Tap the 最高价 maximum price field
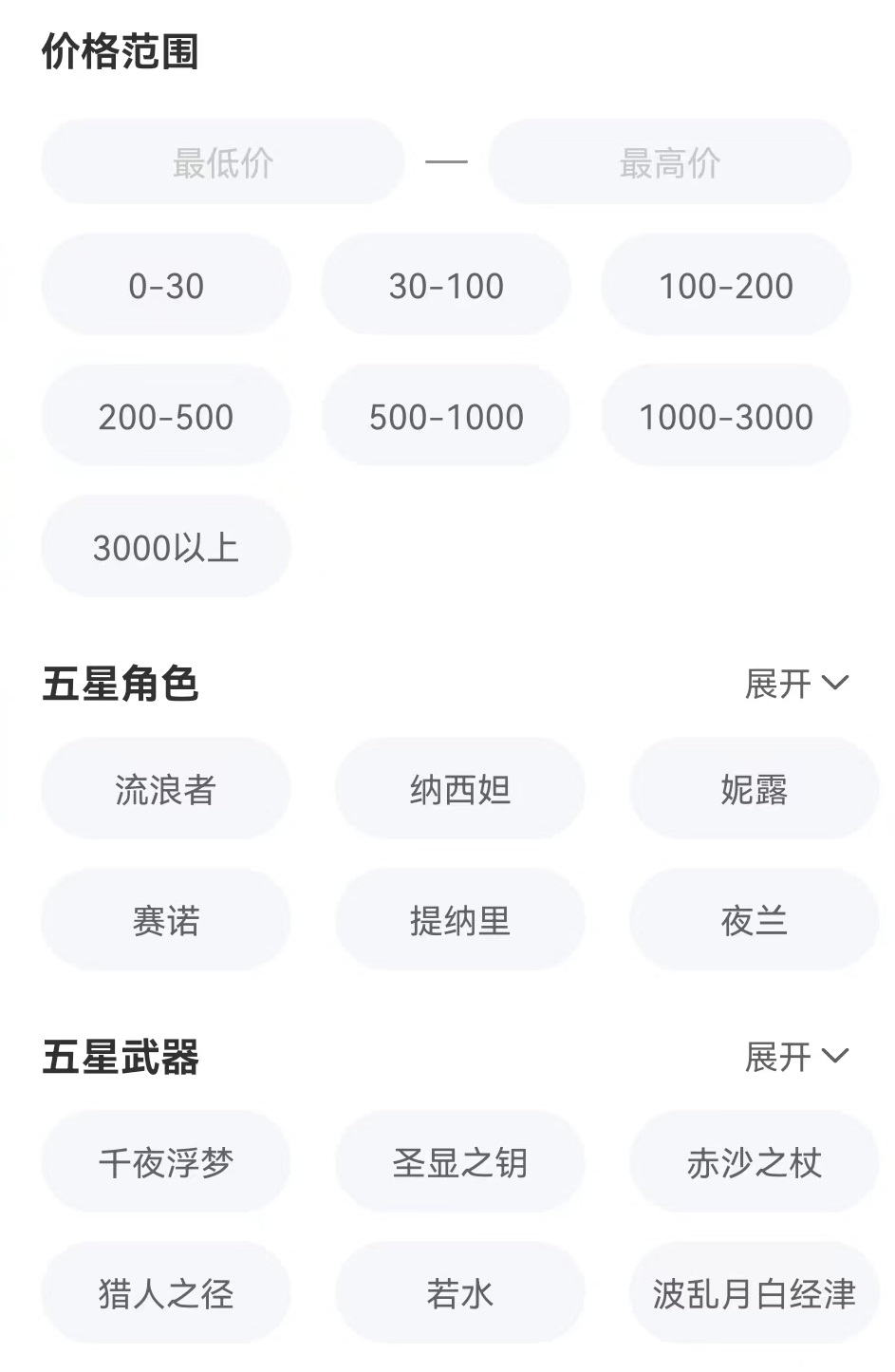Image resolution: width=895 pixels, height=1372 pixels. [x=670, y=162]
